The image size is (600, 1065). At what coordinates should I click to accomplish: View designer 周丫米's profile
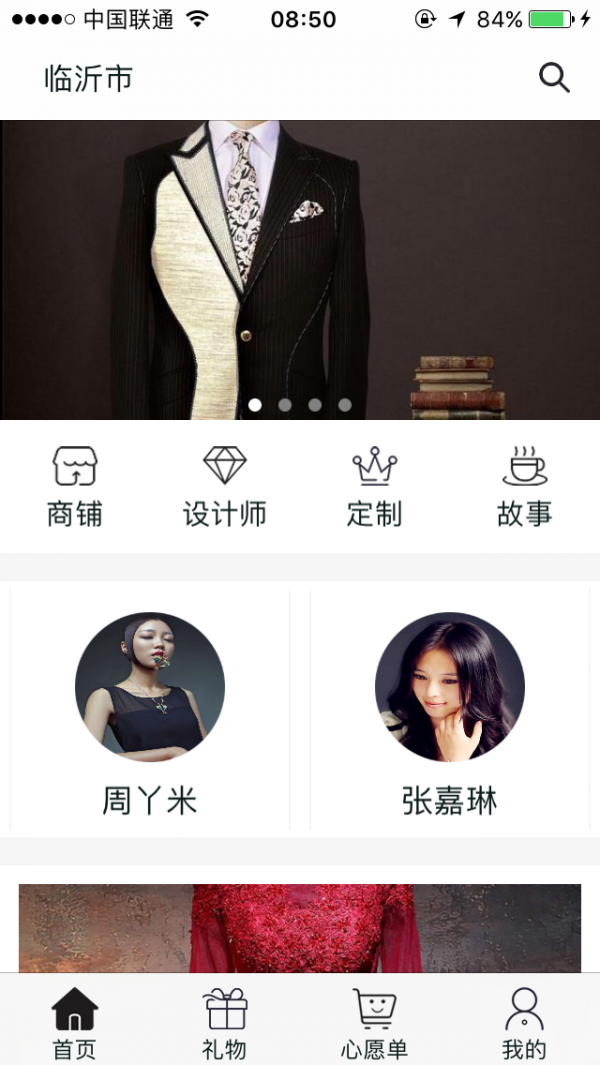coord(150,712)
